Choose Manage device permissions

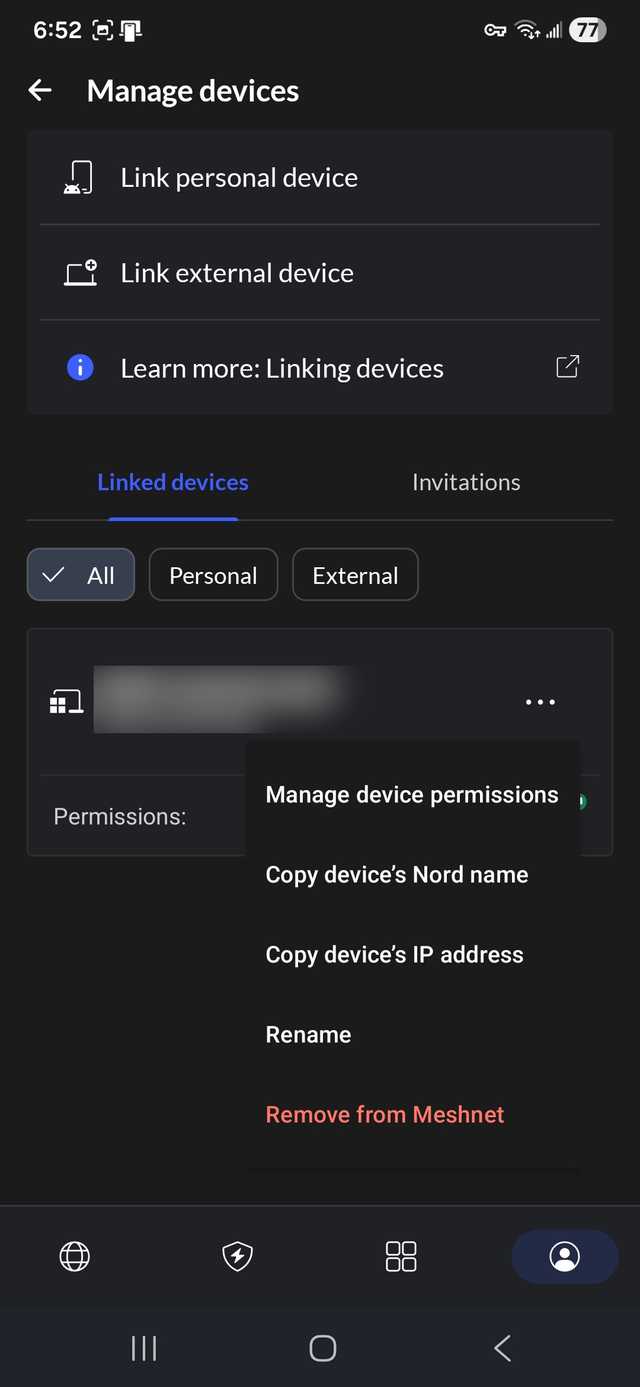click(x=412, y=795)
